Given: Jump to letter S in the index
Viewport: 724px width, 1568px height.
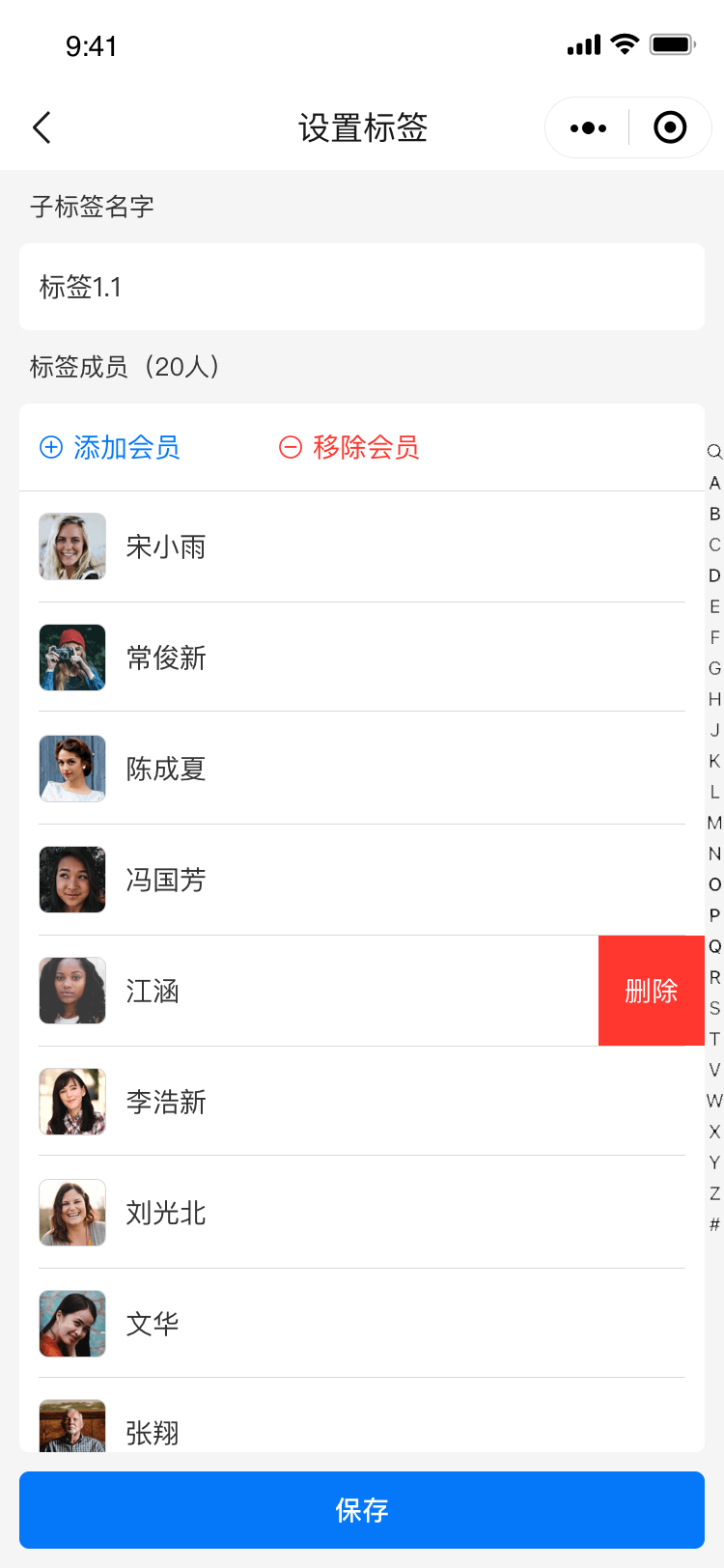Looking at the screenshot, I should 714,1008.
